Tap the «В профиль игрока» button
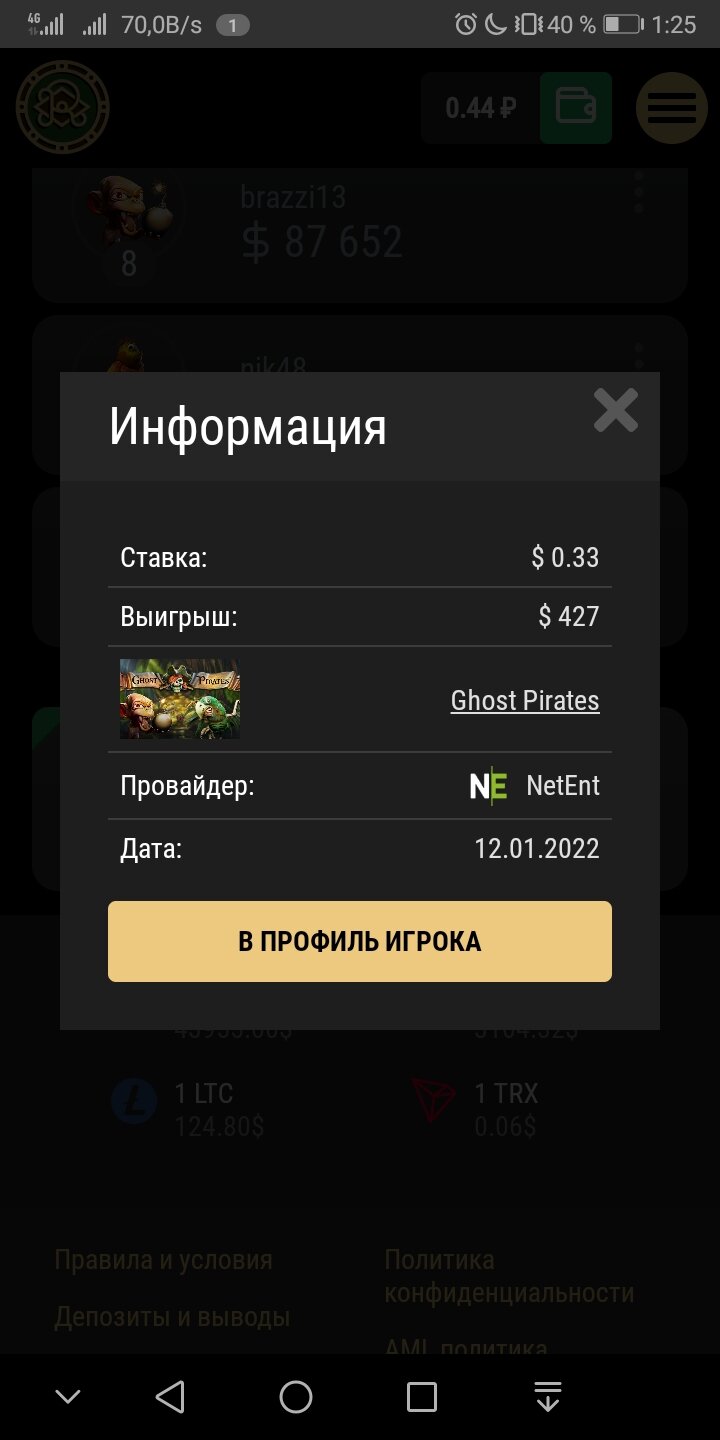The width and height of the screenshot is (720, 1440). tap(360, 941)
